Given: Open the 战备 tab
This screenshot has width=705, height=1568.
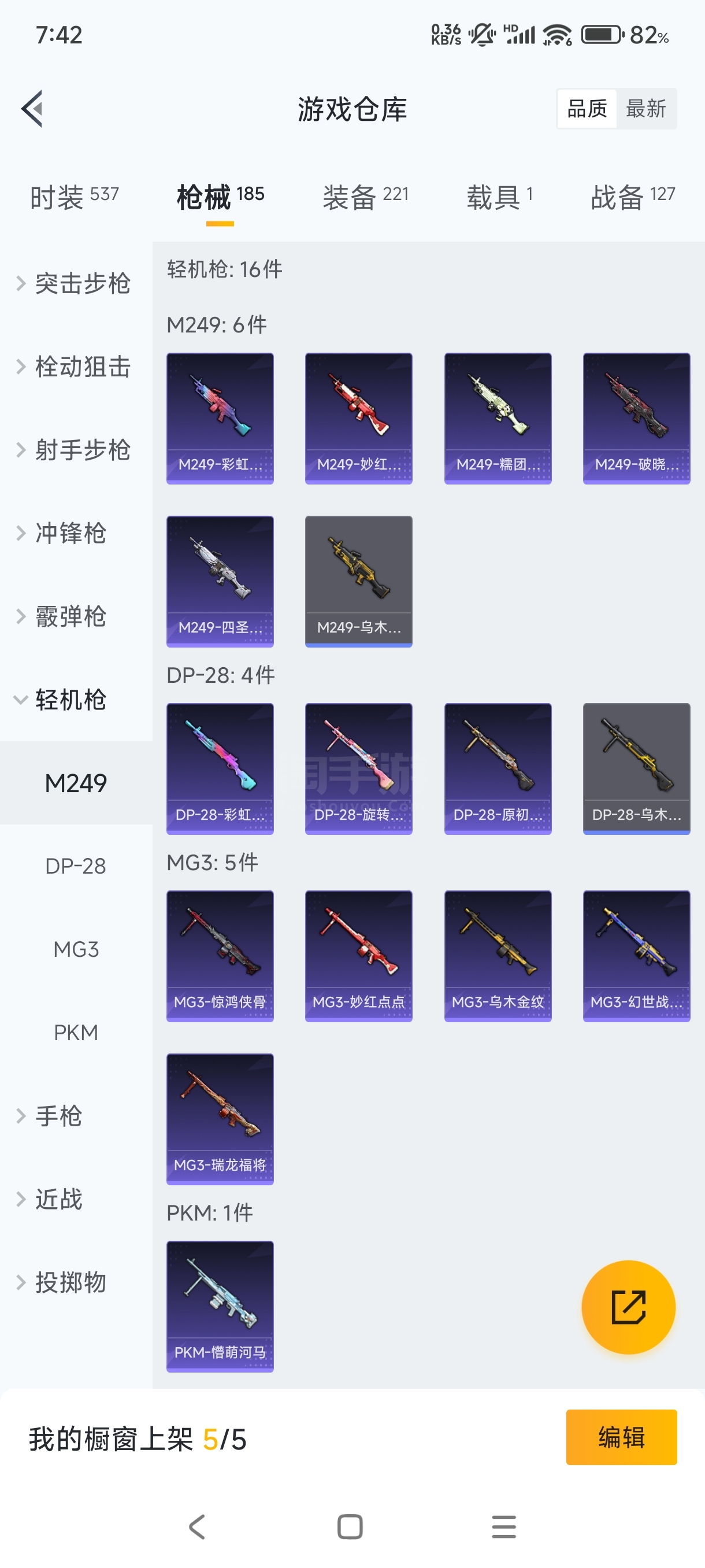Looking at the screenshot, I should coord(633,197).
